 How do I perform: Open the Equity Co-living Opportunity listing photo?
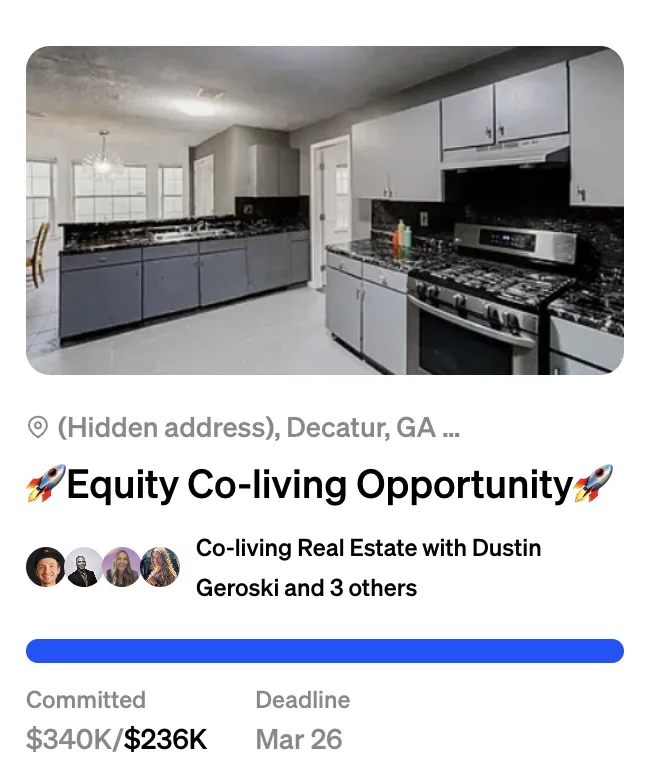click(325, 210)
